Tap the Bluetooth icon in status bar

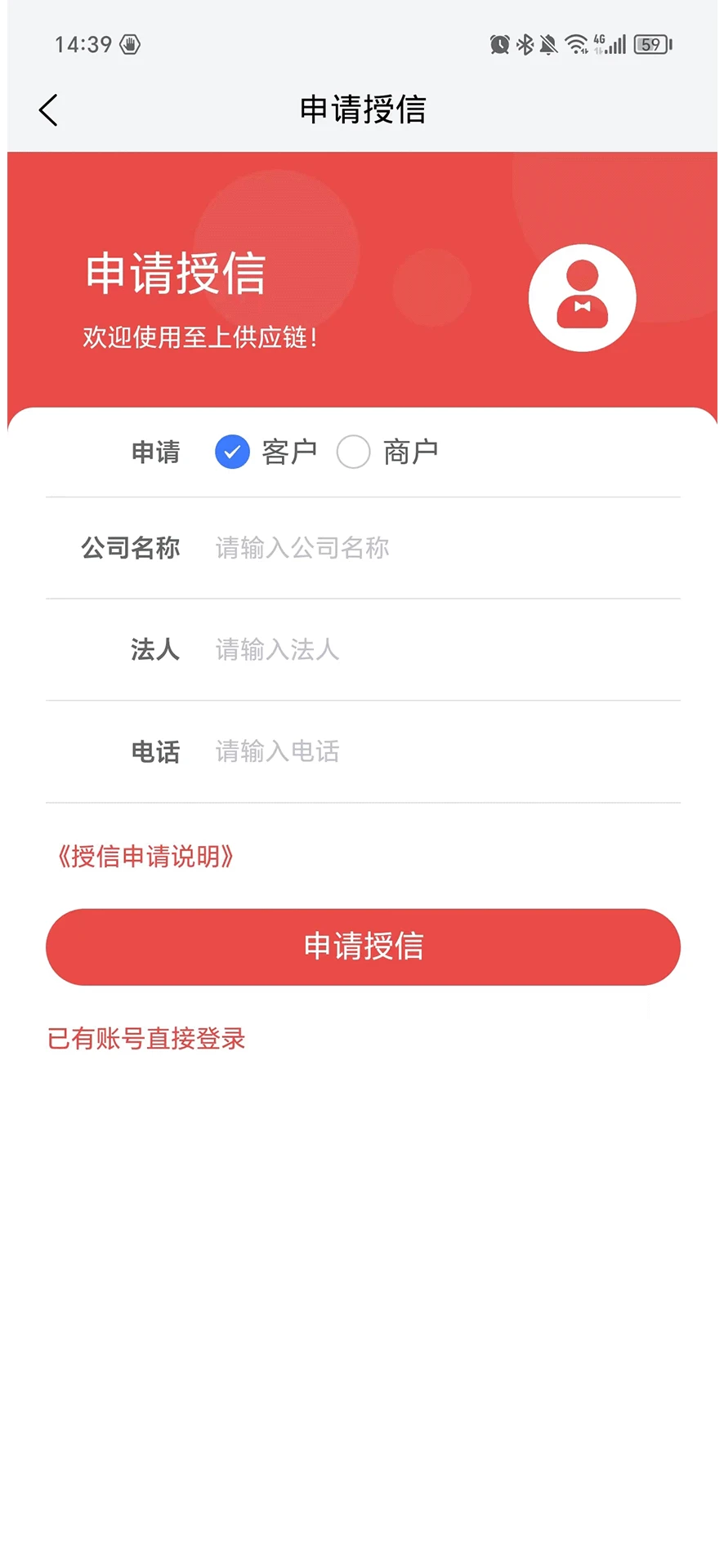pos(525,45)
